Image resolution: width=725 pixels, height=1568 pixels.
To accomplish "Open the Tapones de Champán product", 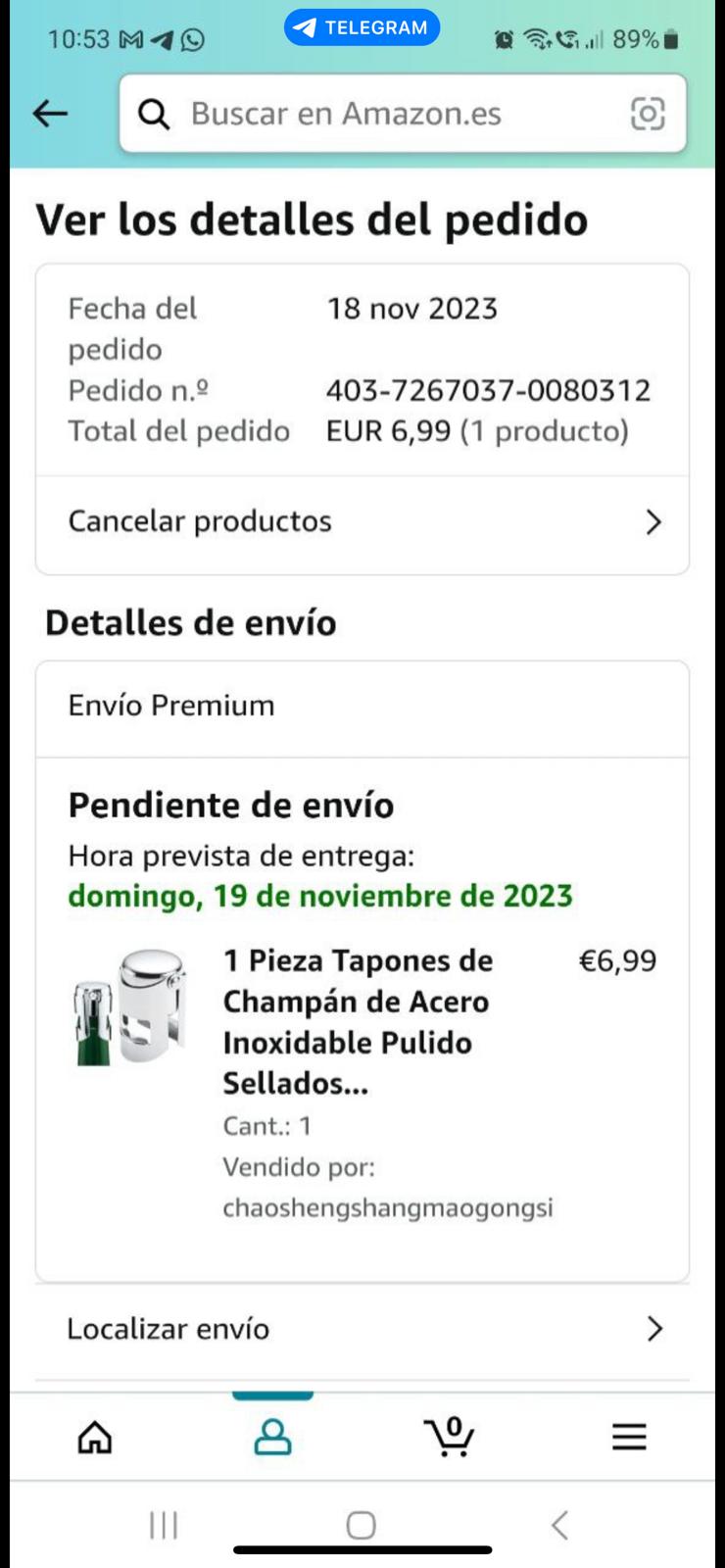I will (358, 1021).
